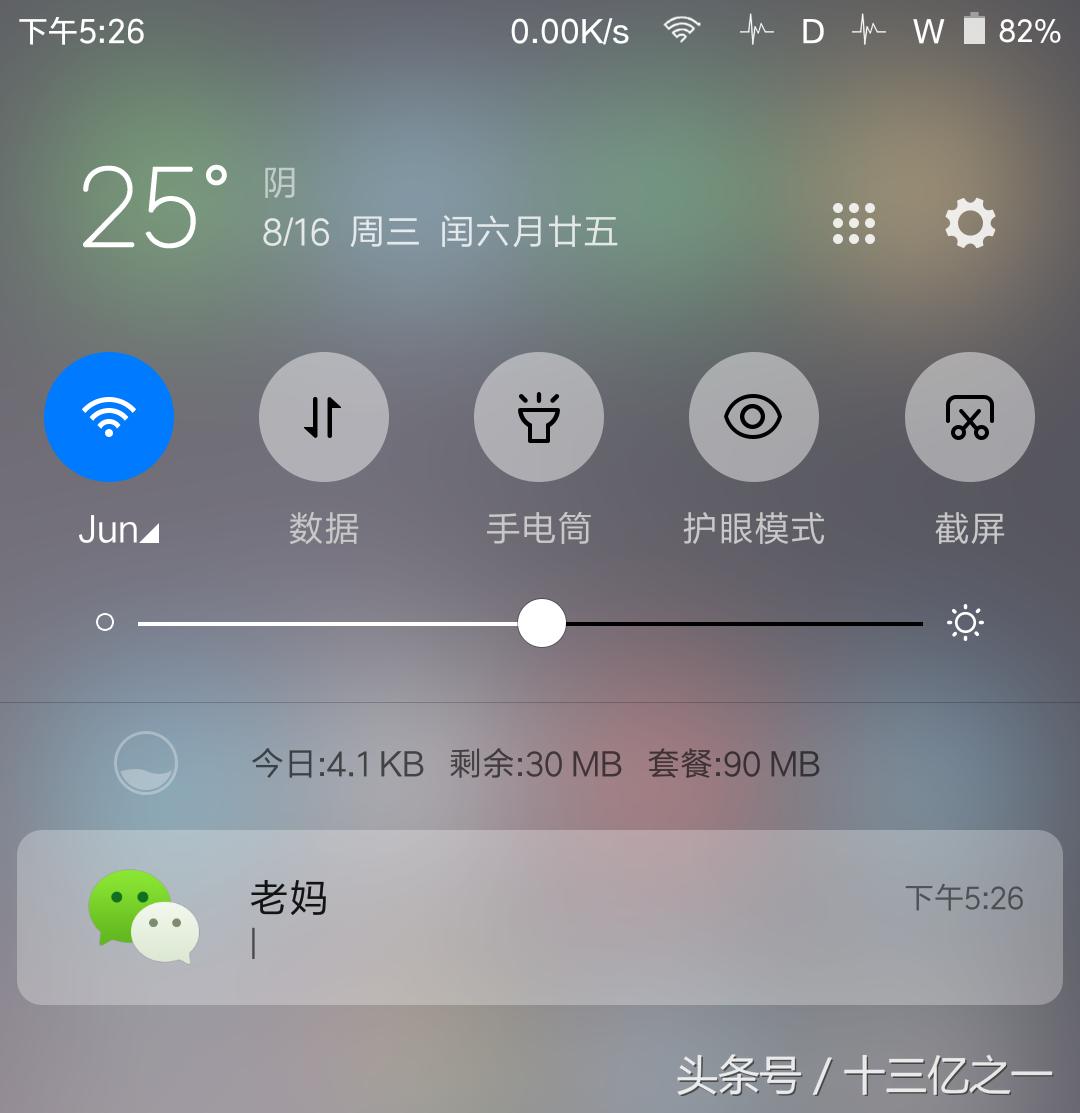Enable eye protection mode (护眼模式)
1080x1113 pixels.
[x=754, y=417]
